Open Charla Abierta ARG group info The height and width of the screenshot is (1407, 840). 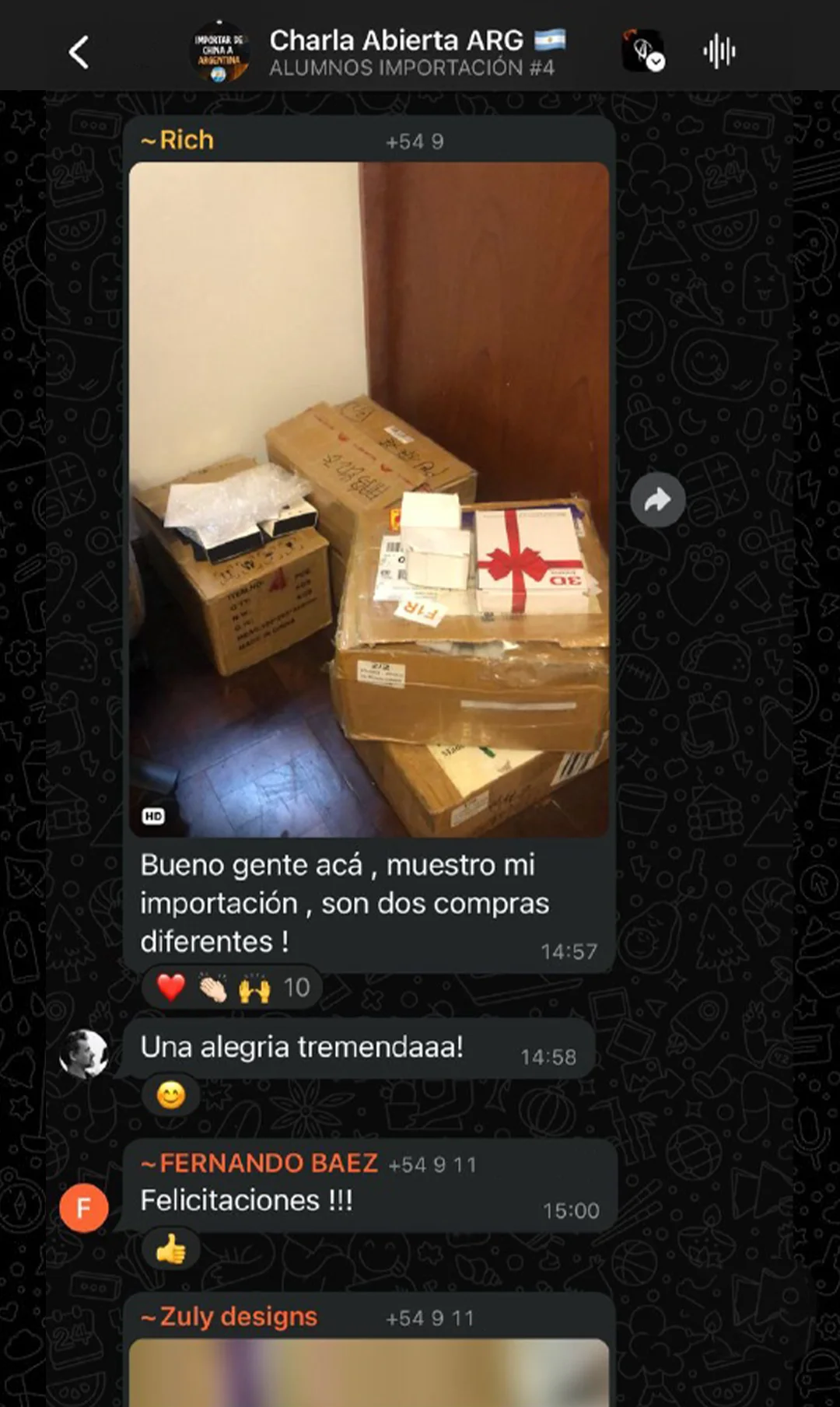[397, 52]
